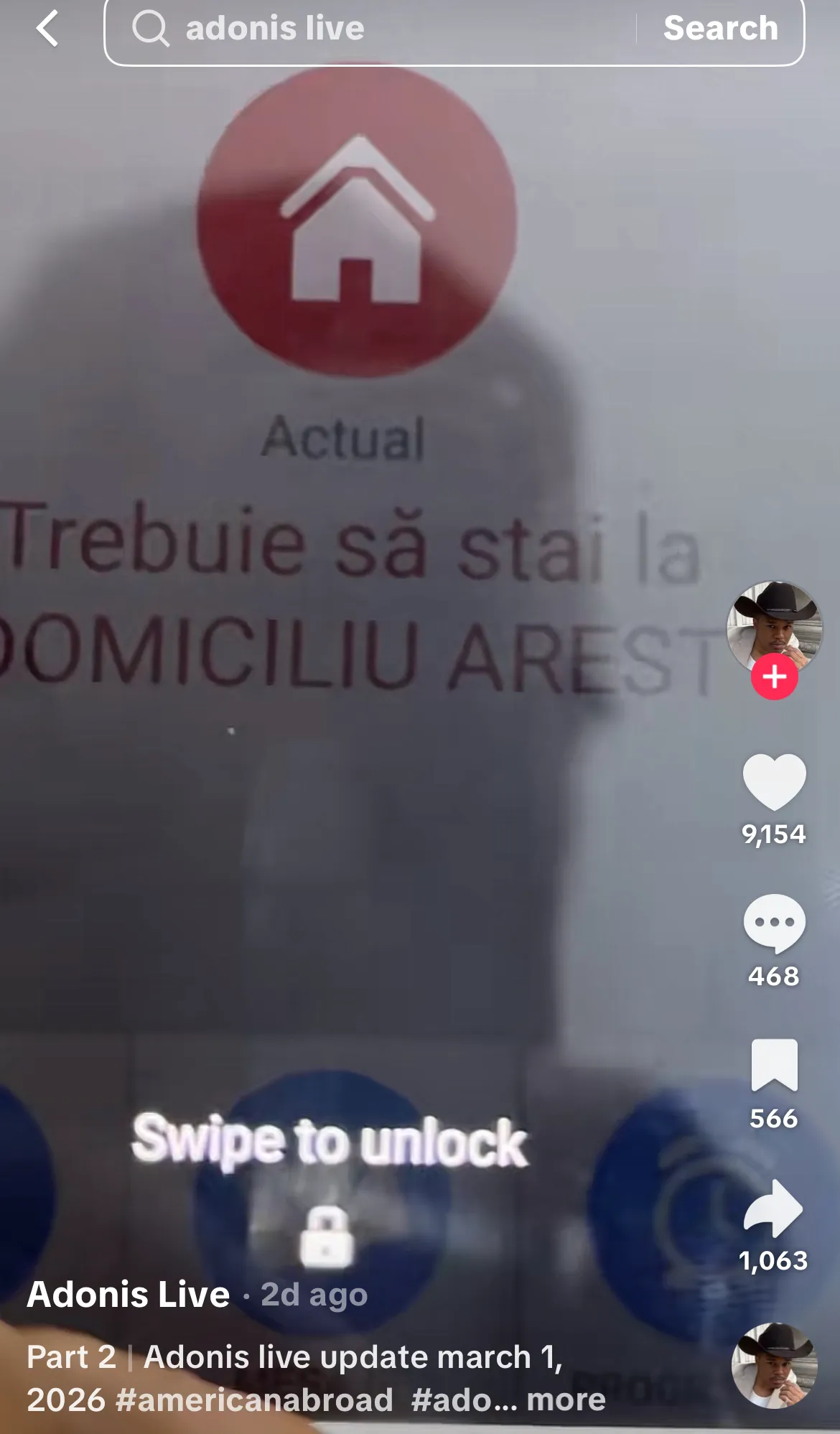The width and height of the screenshot is (840, 1434).
Task: Open the comments on this video
Action: click(774, 923)
